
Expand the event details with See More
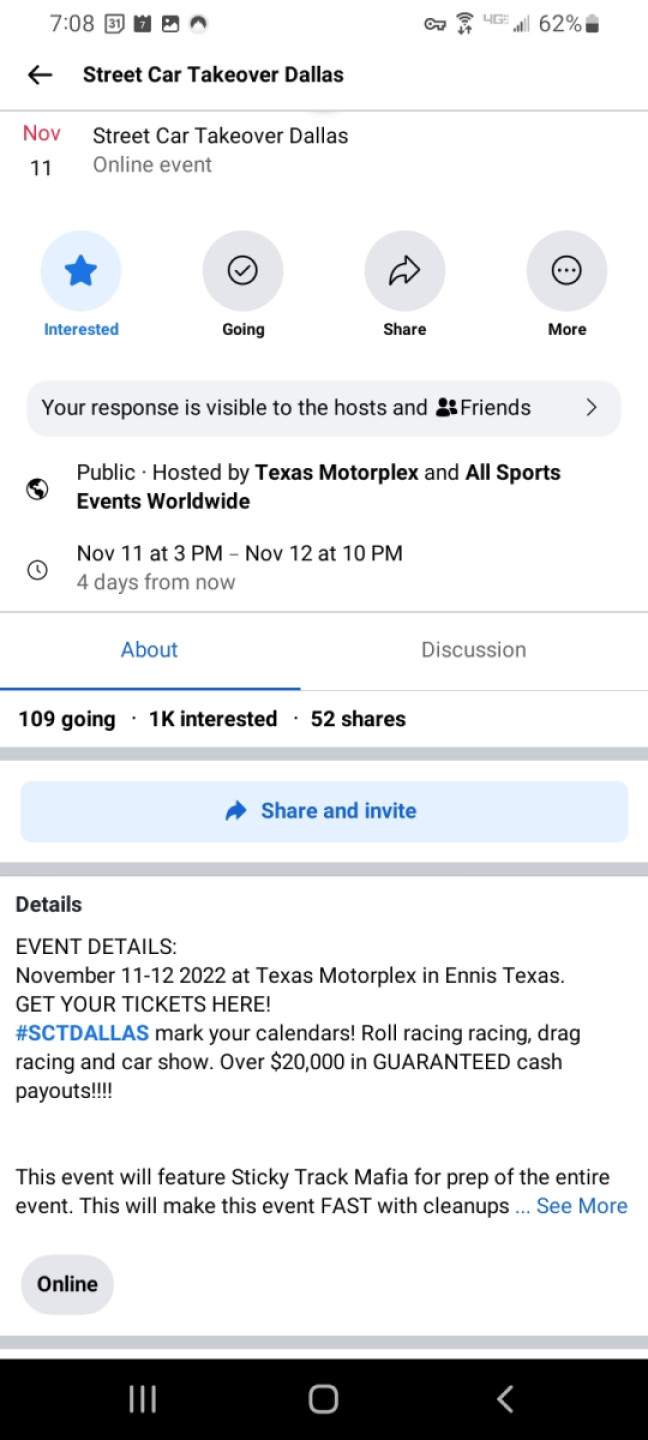tap(582, 1206)
